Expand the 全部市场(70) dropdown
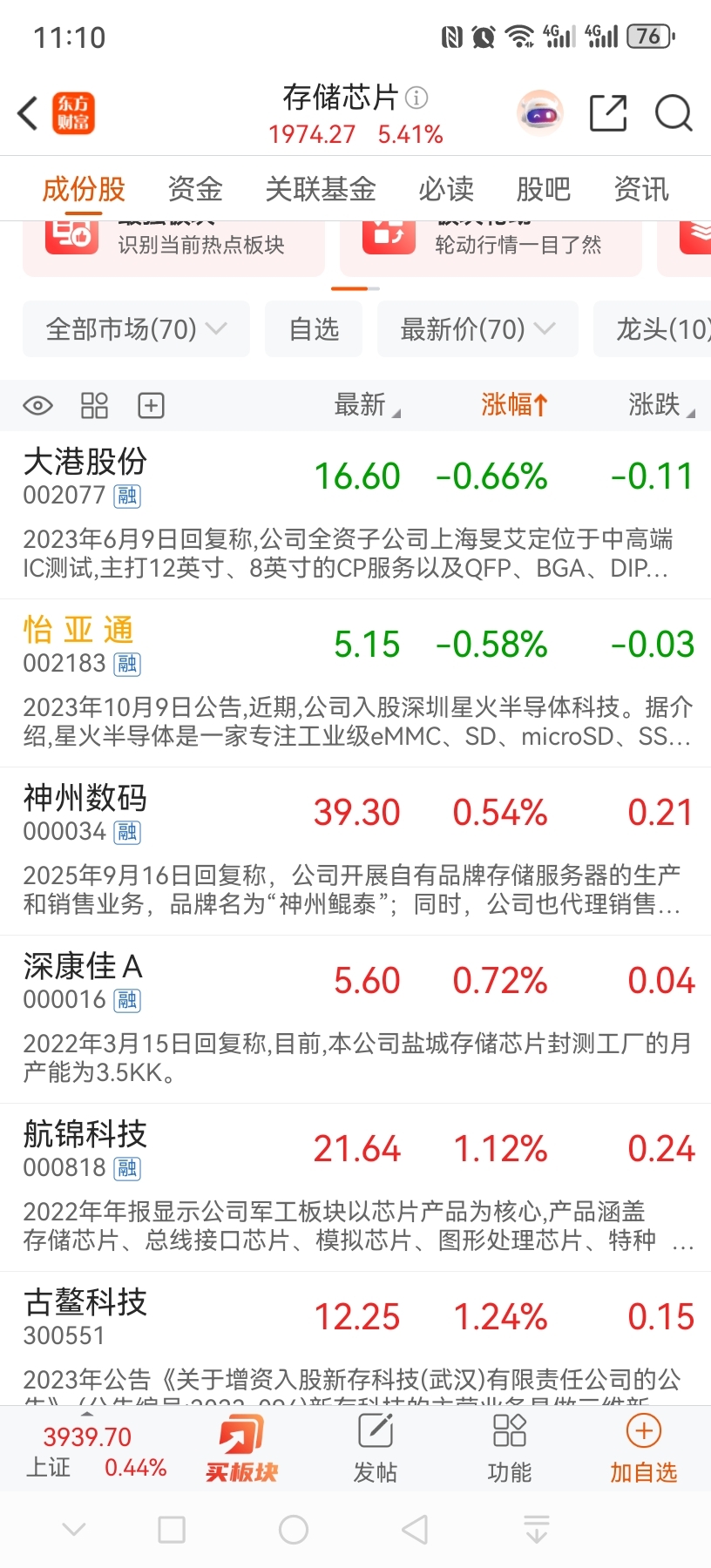This screenshot has width=711, height=1568. click(136, 329)
